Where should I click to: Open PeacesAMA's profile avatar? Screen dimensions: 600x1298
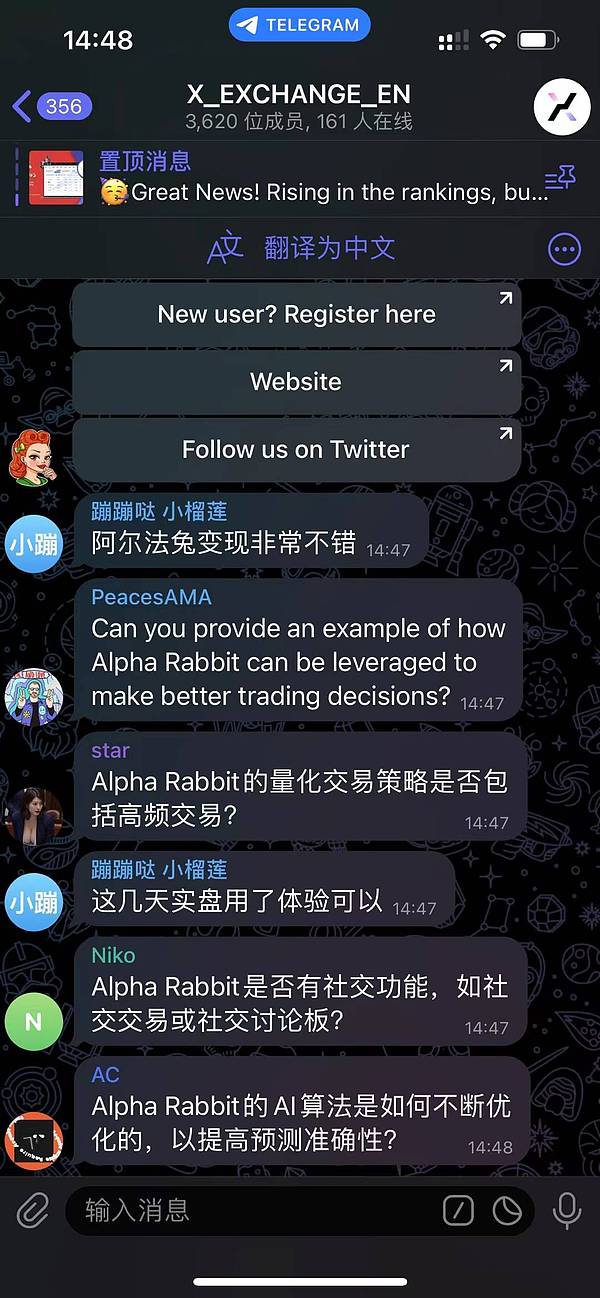34,694
